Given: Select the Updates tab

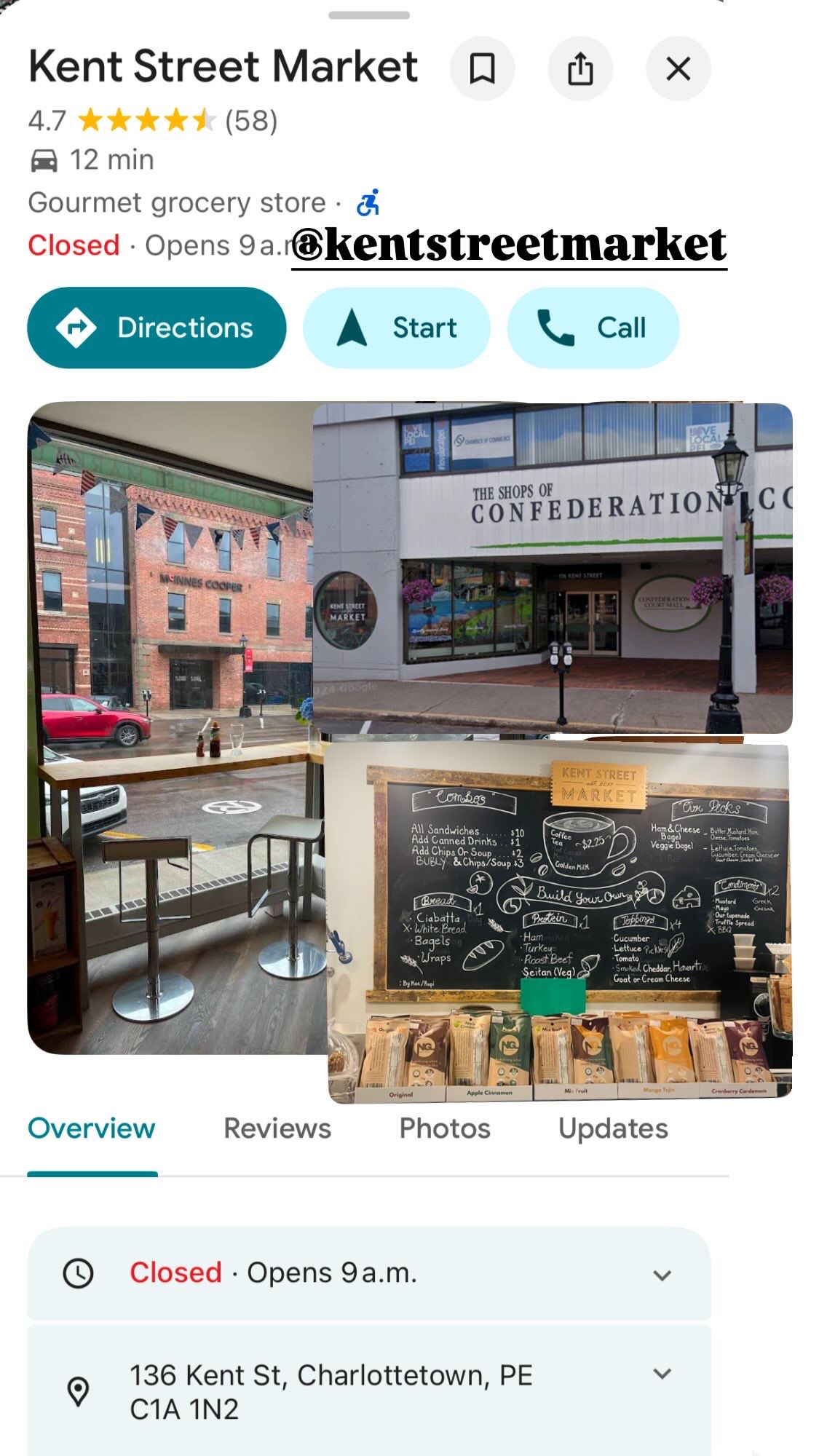Looking at the screenshot, I should [612, 1128].
